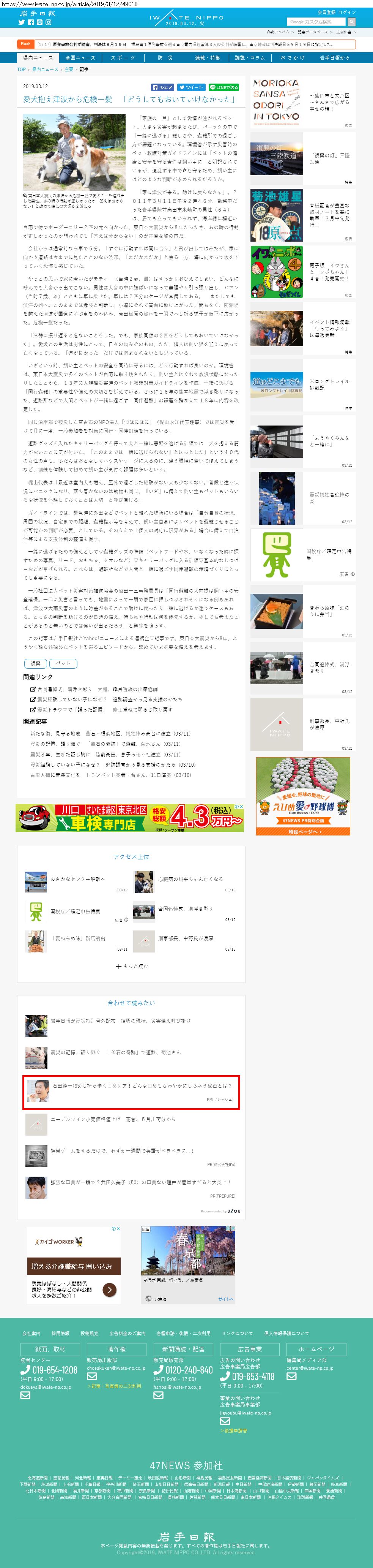Open the 菊池雄星 sidebar banner
Screen dimensions: 373x1568
276,215
